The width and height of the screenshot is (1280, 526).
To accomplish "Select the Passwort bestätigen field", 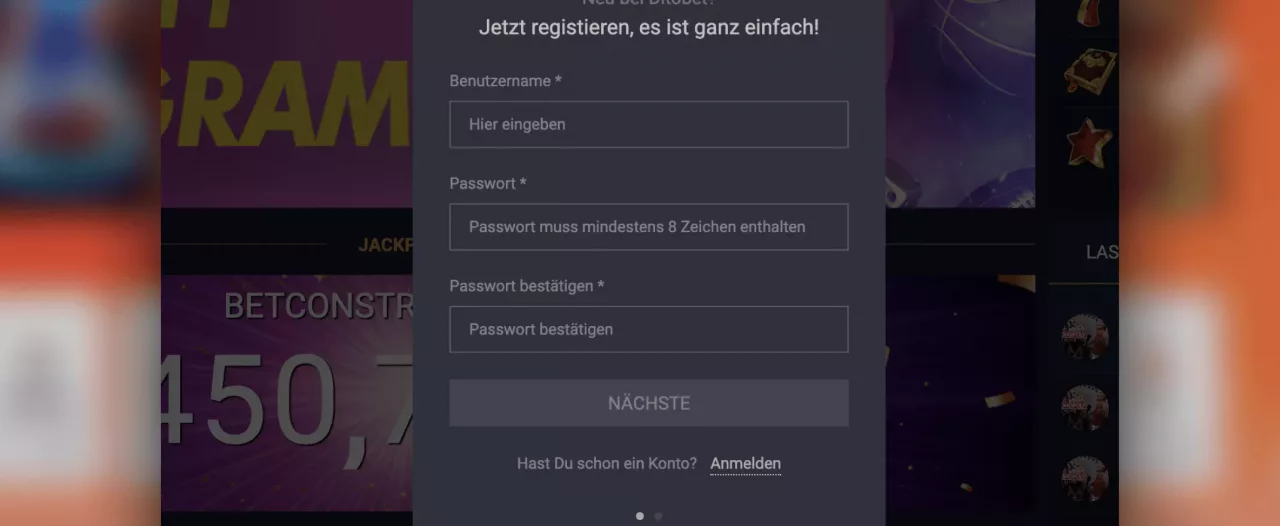I will point(648,329).
